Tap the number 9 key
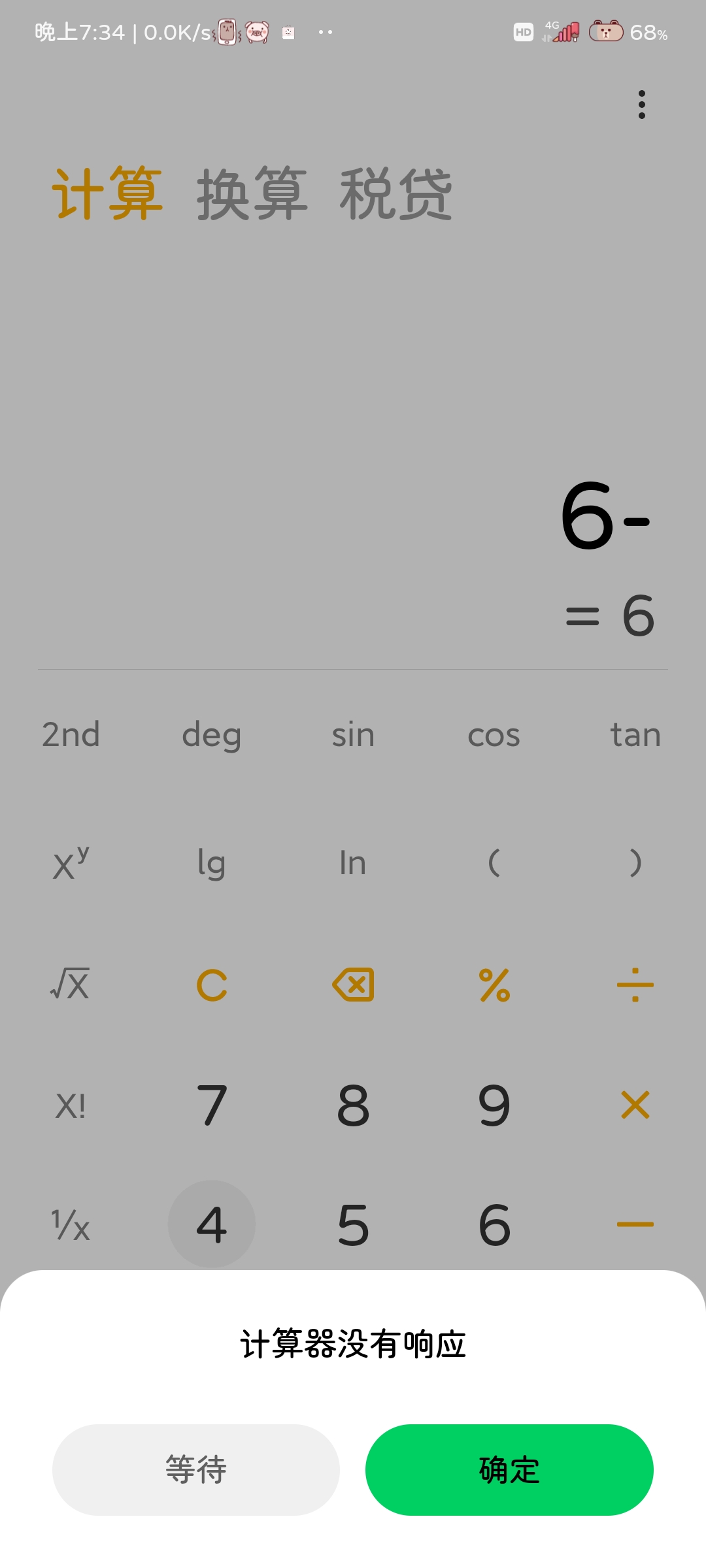Screen dimensions: 706x1568 494,1105
